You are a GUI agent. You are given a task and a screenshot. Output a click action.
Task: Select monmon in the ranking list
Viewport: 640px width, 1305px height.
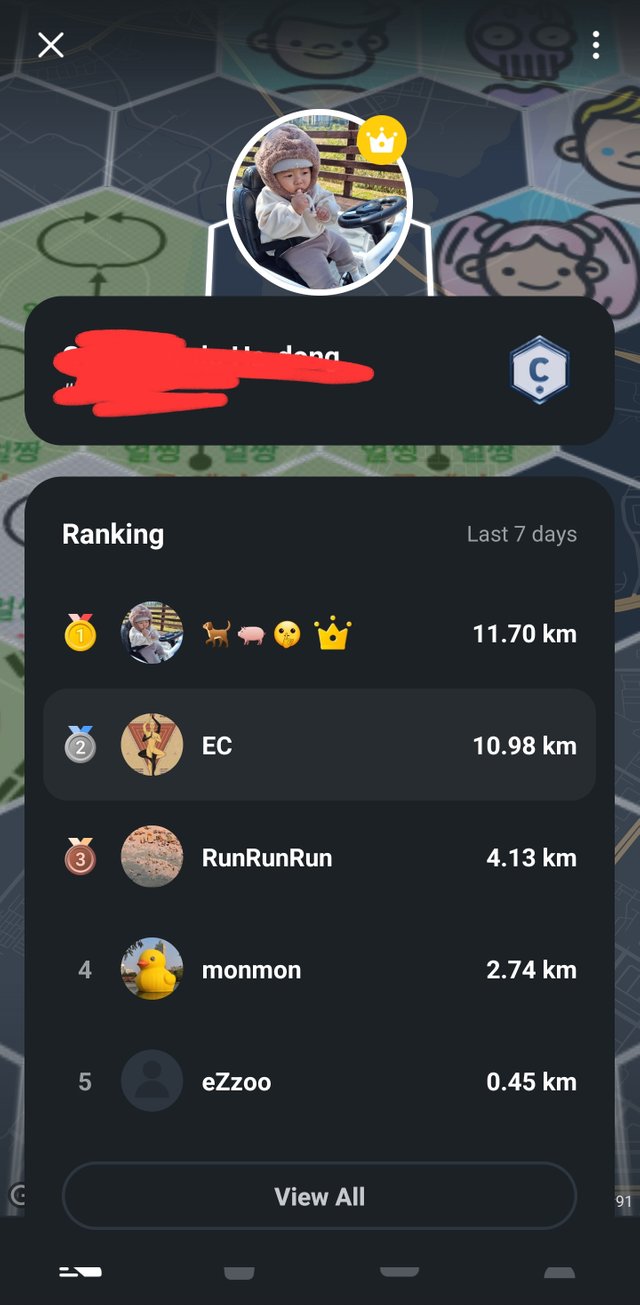point(319,969)
